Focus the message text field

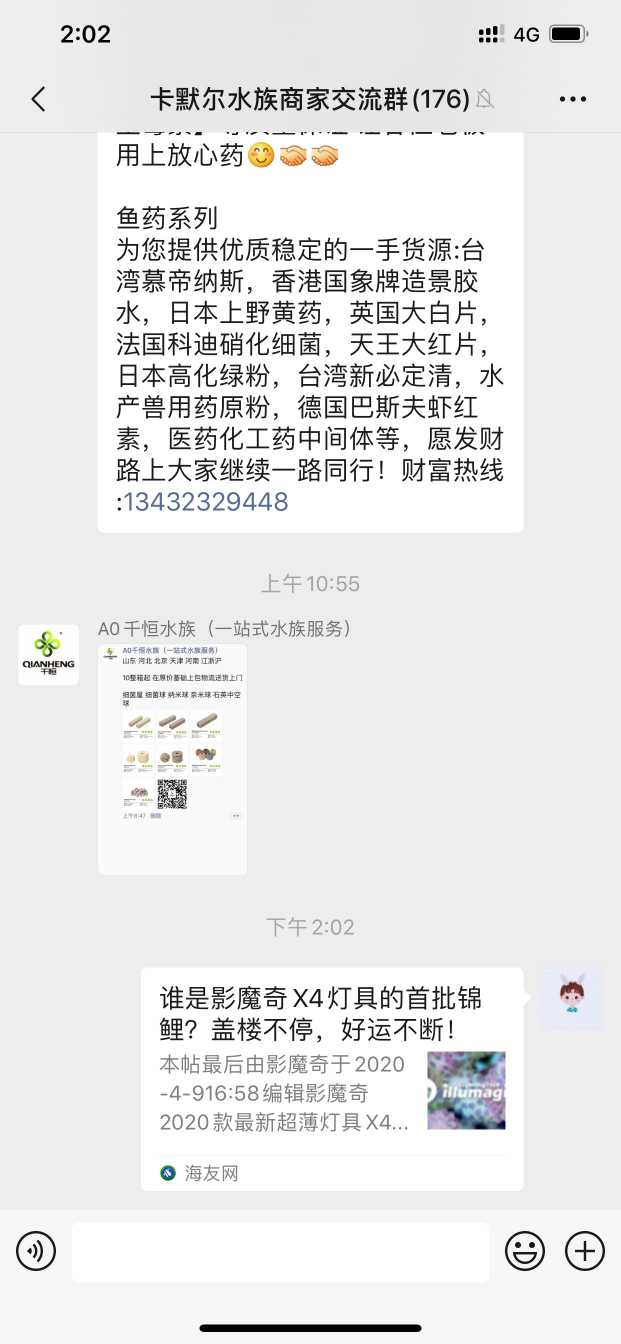280,1251
